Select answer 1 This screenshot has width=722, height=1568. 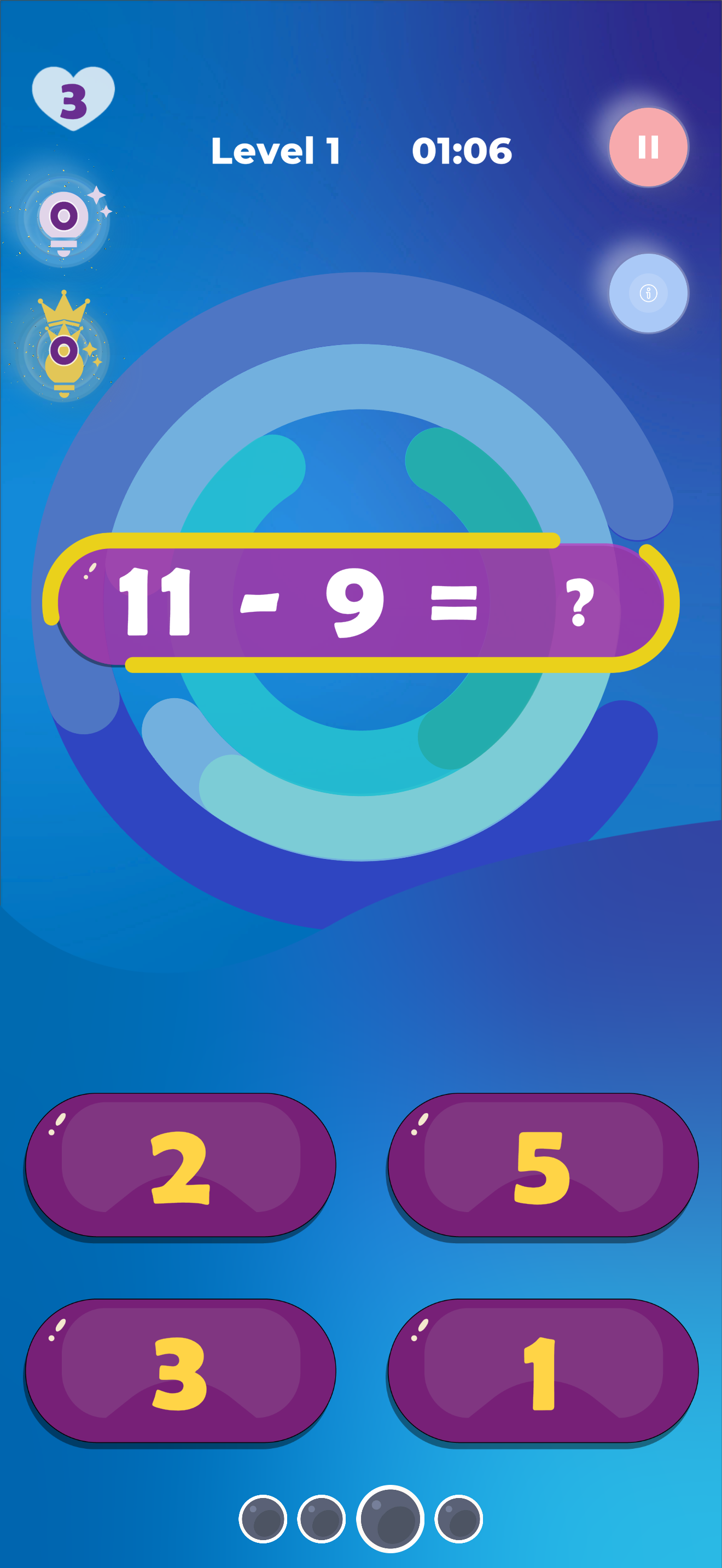543,1371
